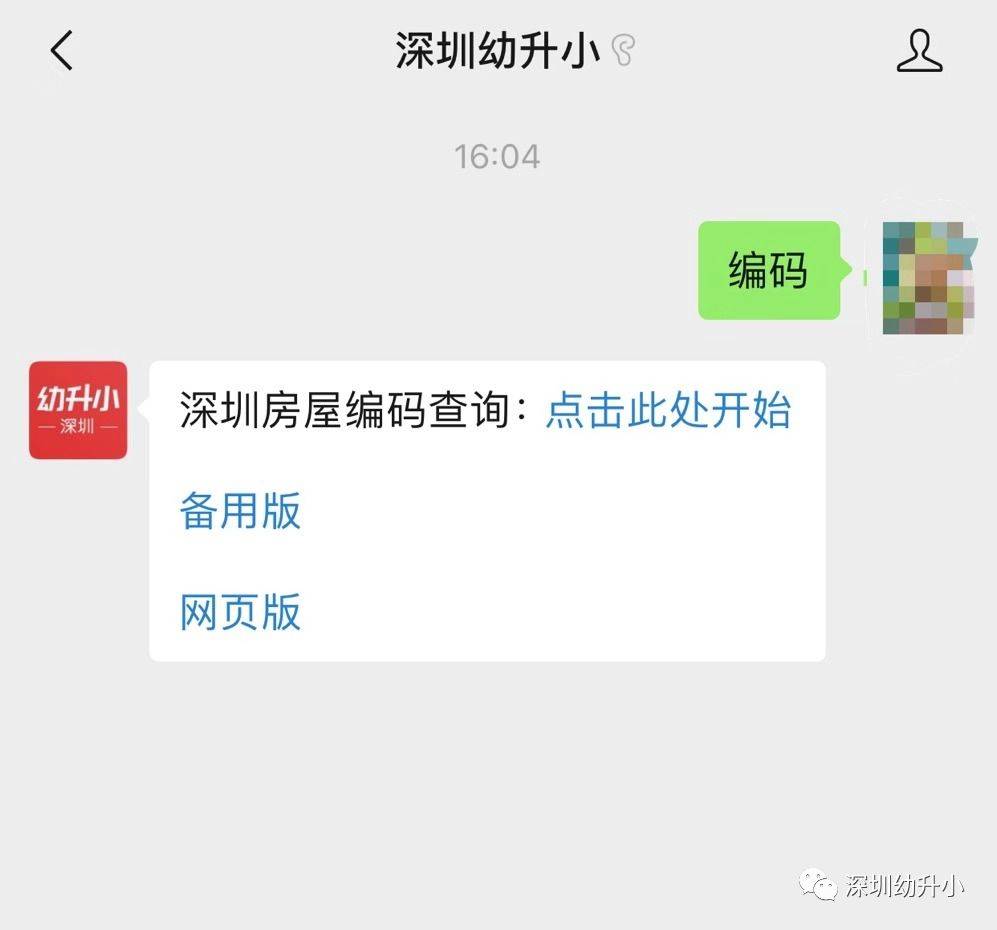Open the 备用版 link
997x930 pixels.
click(240, 511)
